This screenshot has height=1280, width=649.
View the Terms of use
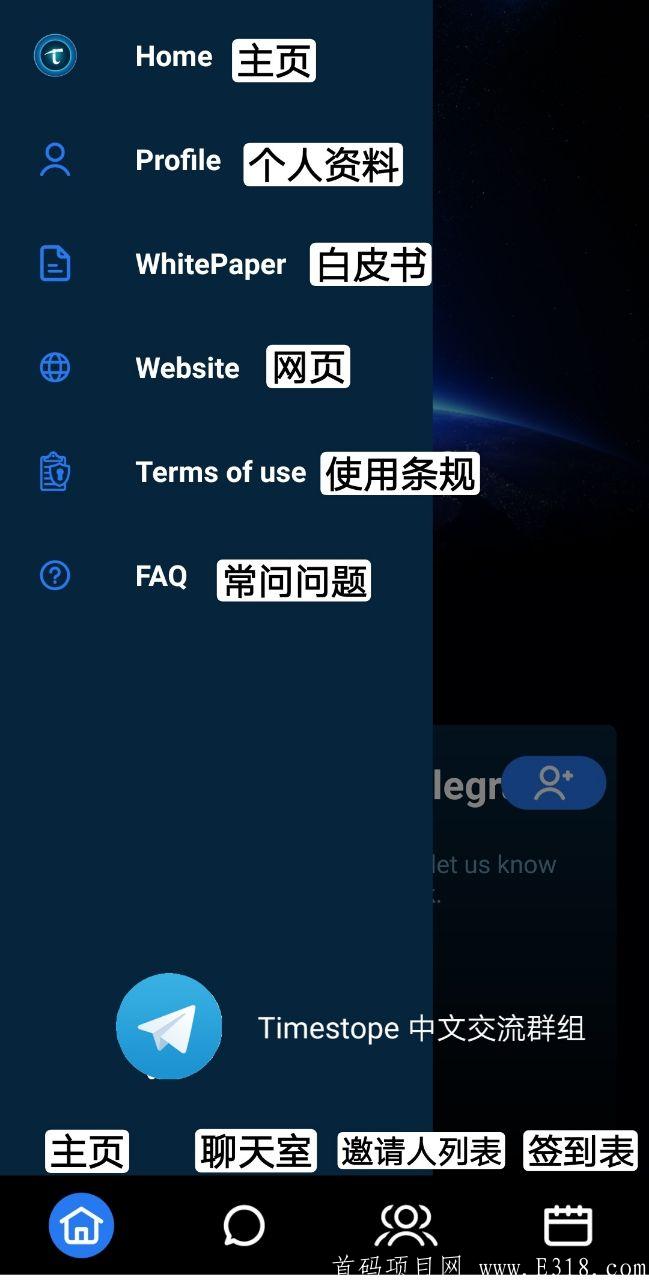[x=220, y=473]
